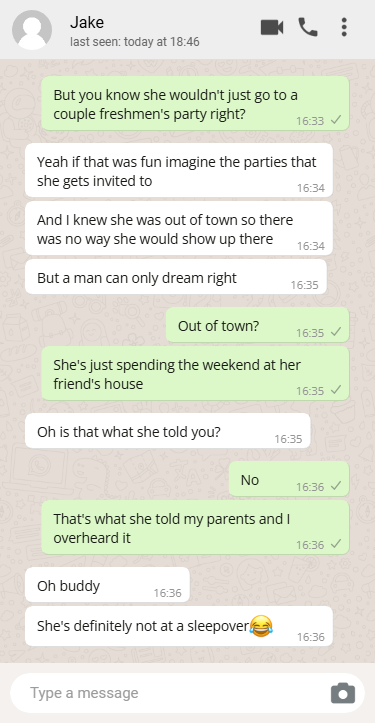Start a voice call with Jake
The width and height of the screenshot is (375, 723).
(308, 27)
